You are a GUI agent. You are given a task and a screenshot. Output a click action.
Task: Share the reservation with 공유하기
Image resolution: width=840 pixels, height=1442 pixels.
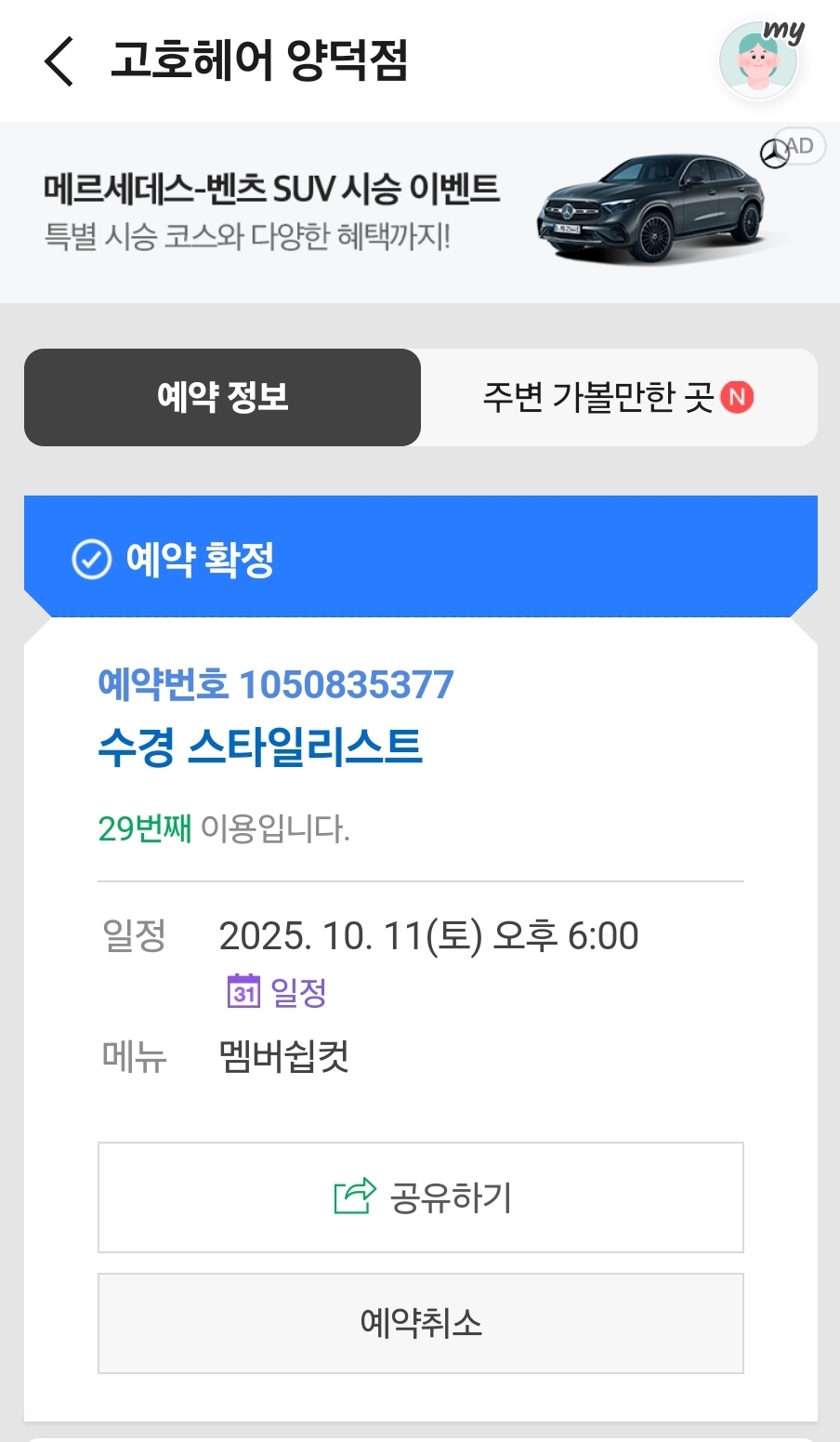coord(421,1197)
